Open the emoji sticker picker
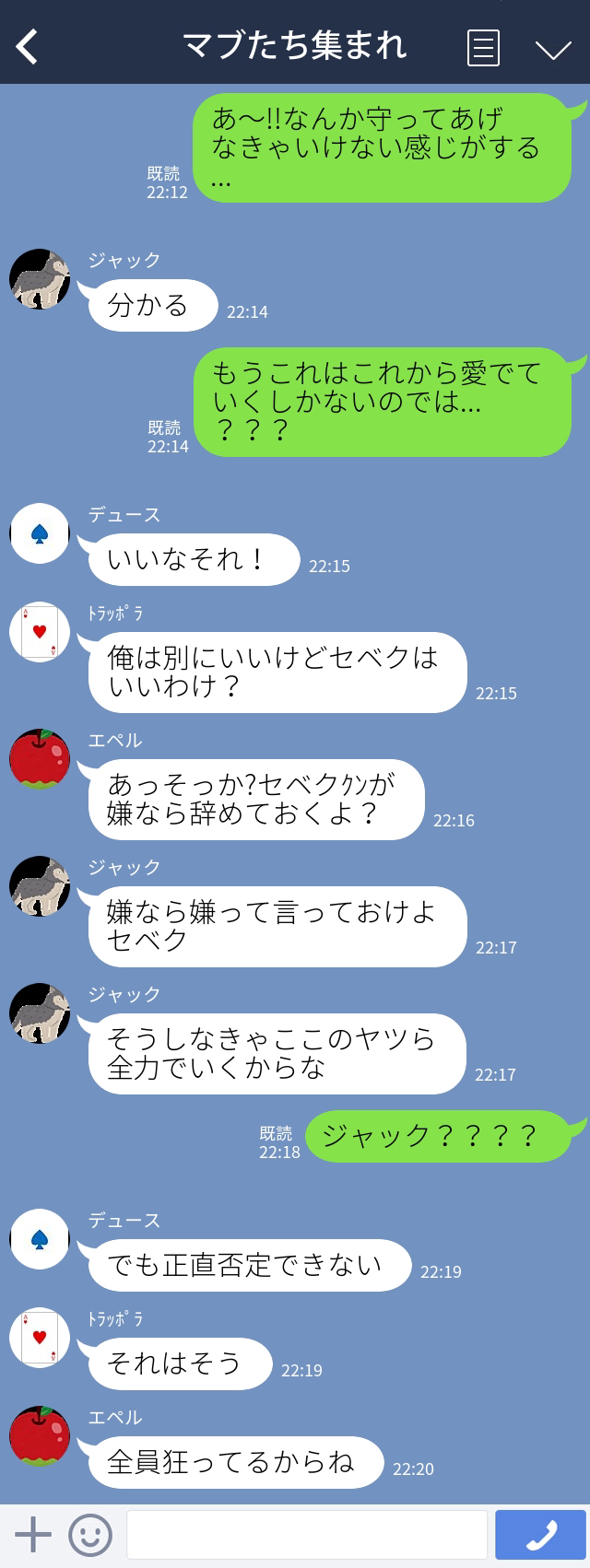Image resolution: width=590 pixels, height=1568 pixels. click(89, 1535)
